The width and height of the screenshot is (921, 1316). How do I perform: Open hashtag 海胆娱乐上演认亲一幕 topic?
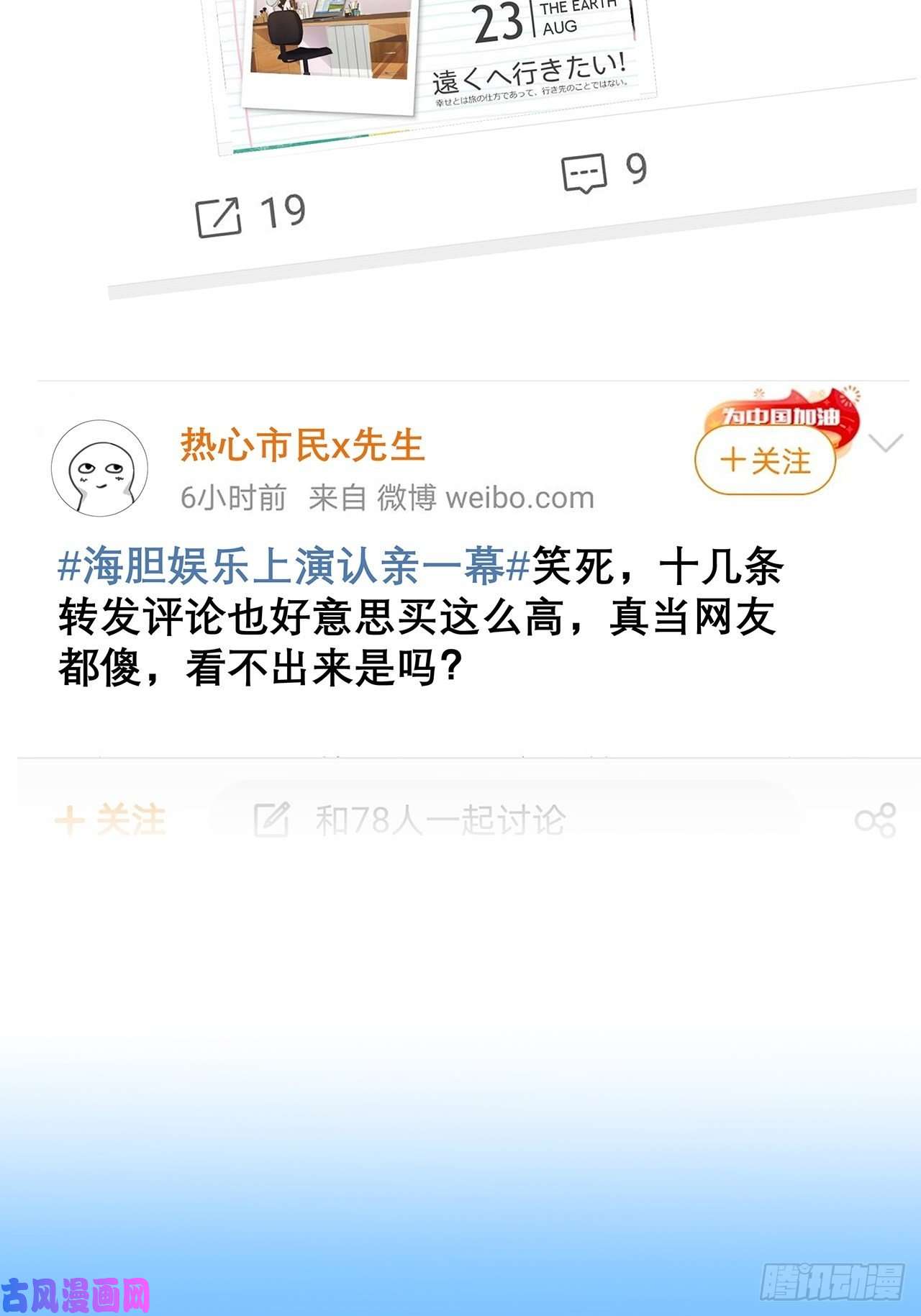(288, 568)
